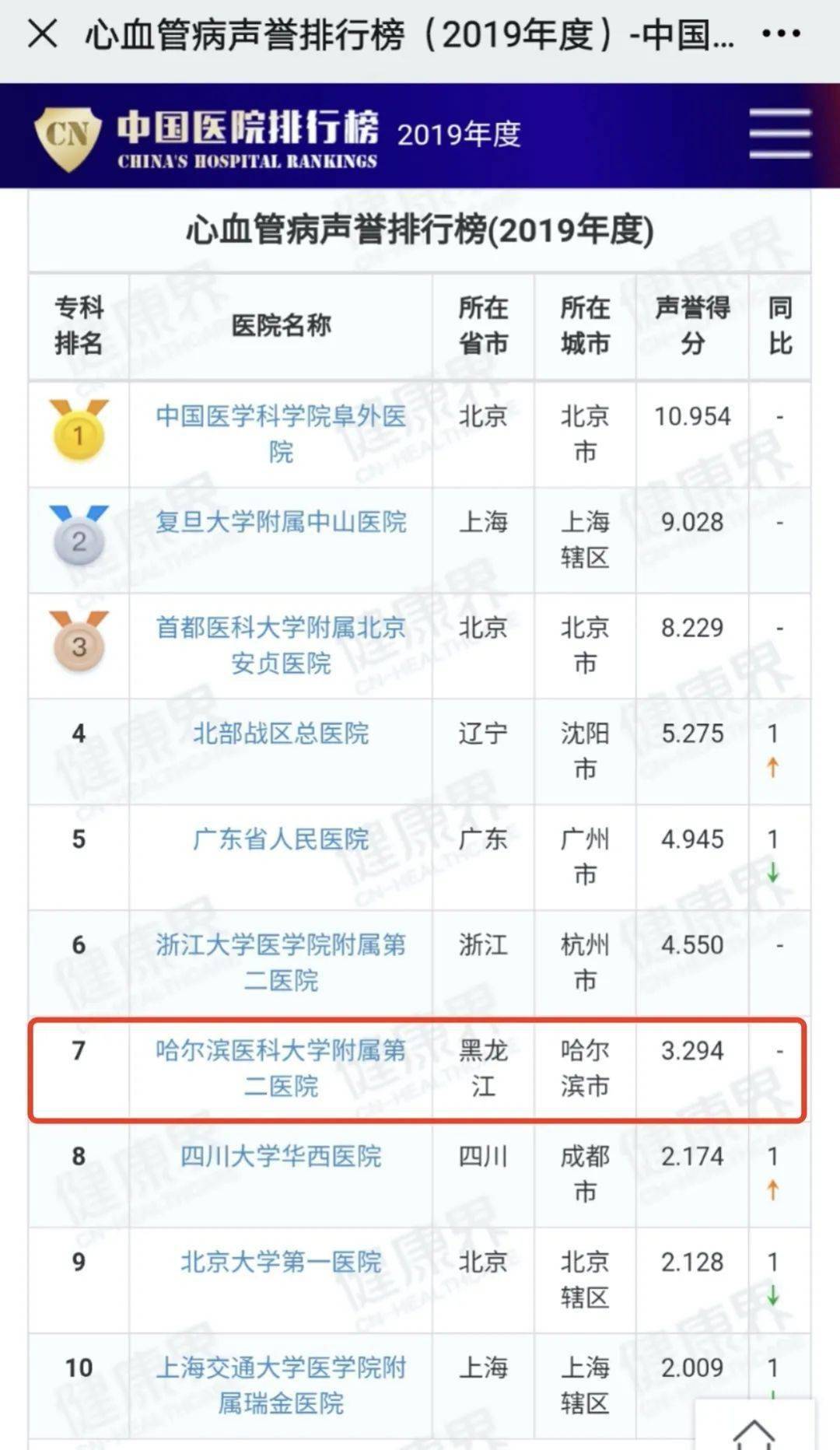Close the webview with the X

(x=42, y=33)
